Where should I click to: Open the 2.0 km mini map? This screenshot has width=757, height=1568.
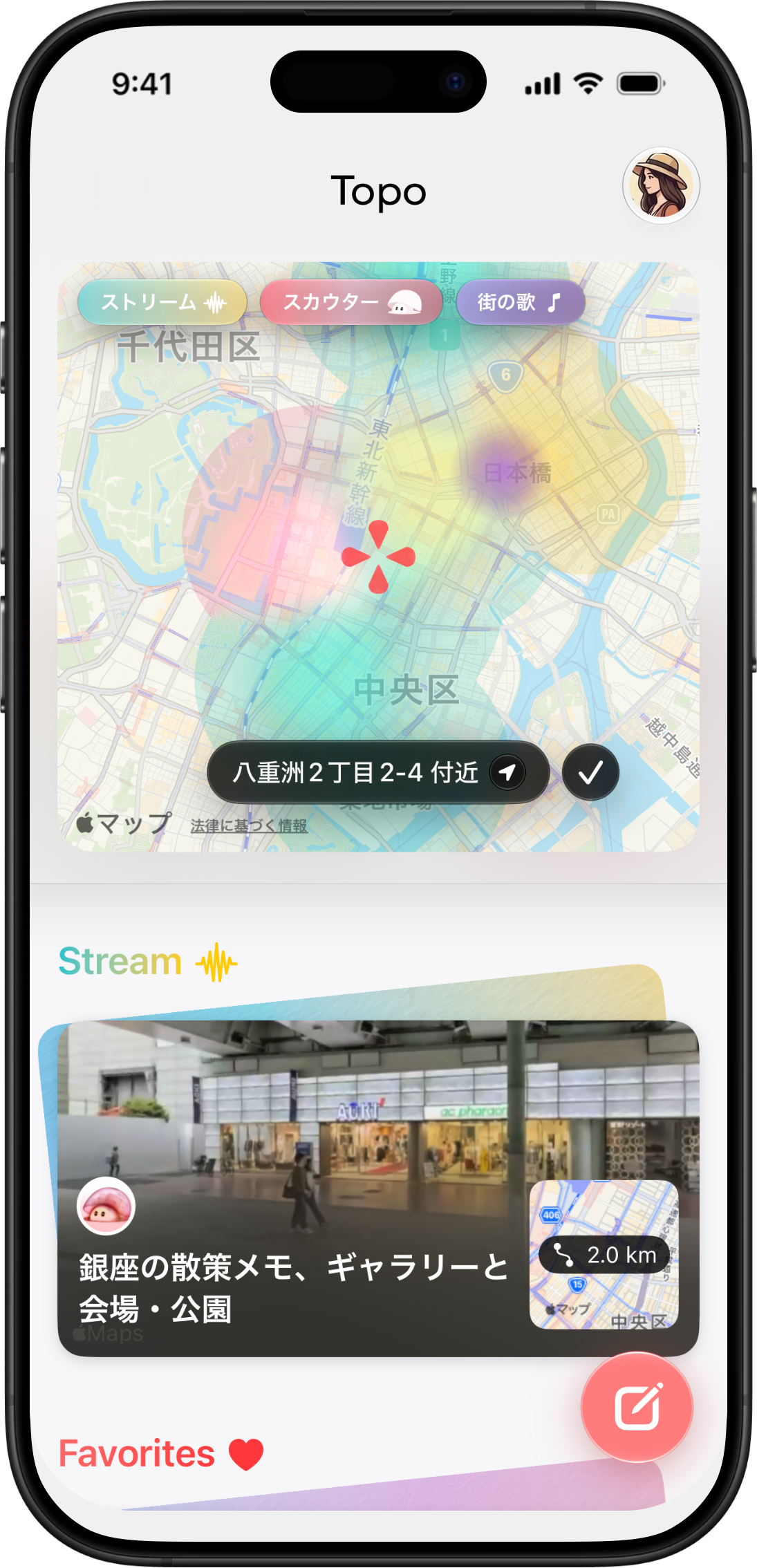coord(604,1254)
